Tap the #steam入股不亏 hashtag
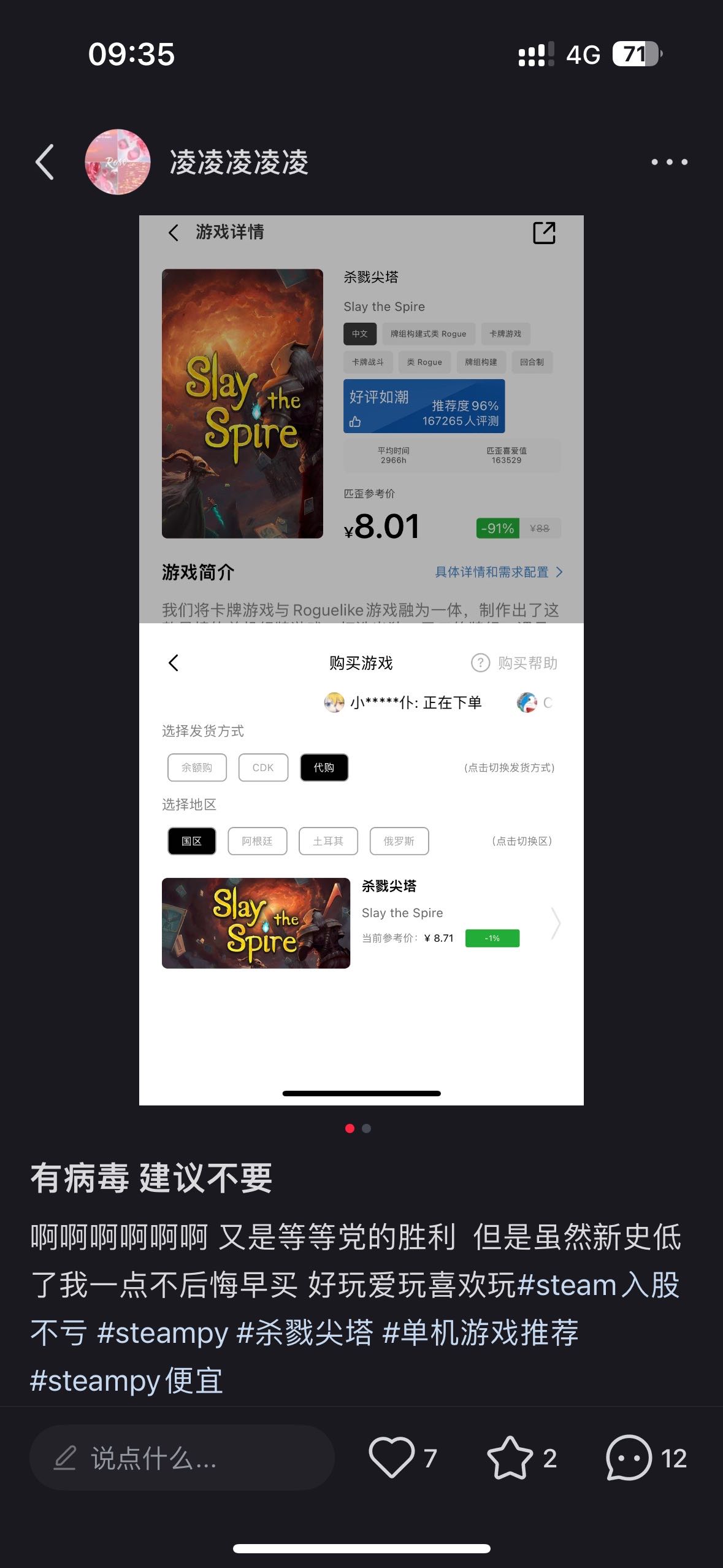Viewport: 723px width, 1568px height. pyautogui.click(x=598, y=1285)
